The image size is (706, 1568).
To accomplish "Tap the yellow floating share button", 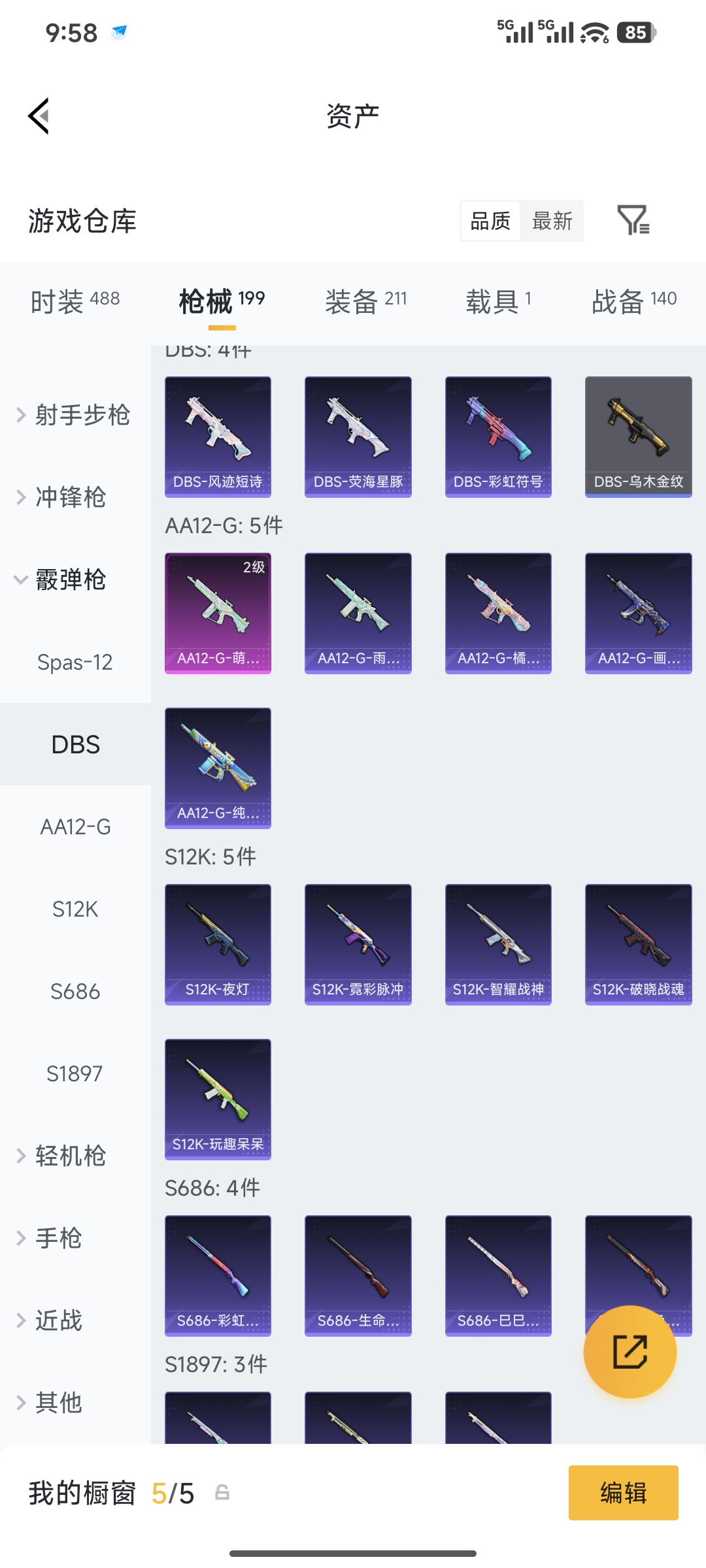I will point(630,1352).
